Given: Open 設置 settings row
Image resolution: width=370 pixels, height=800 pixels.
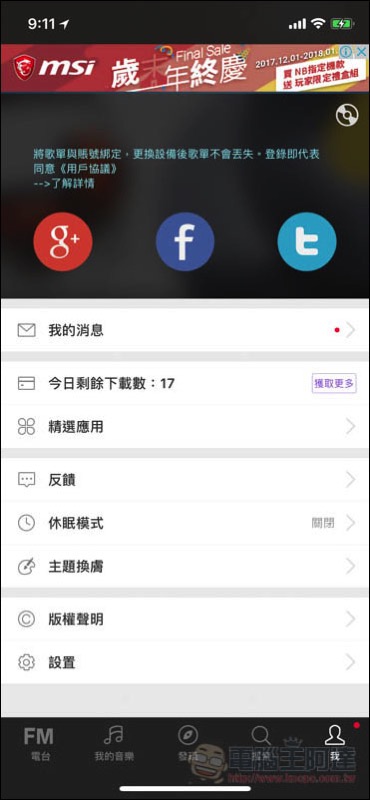Looking at the screenshot, I should point(185,663).
